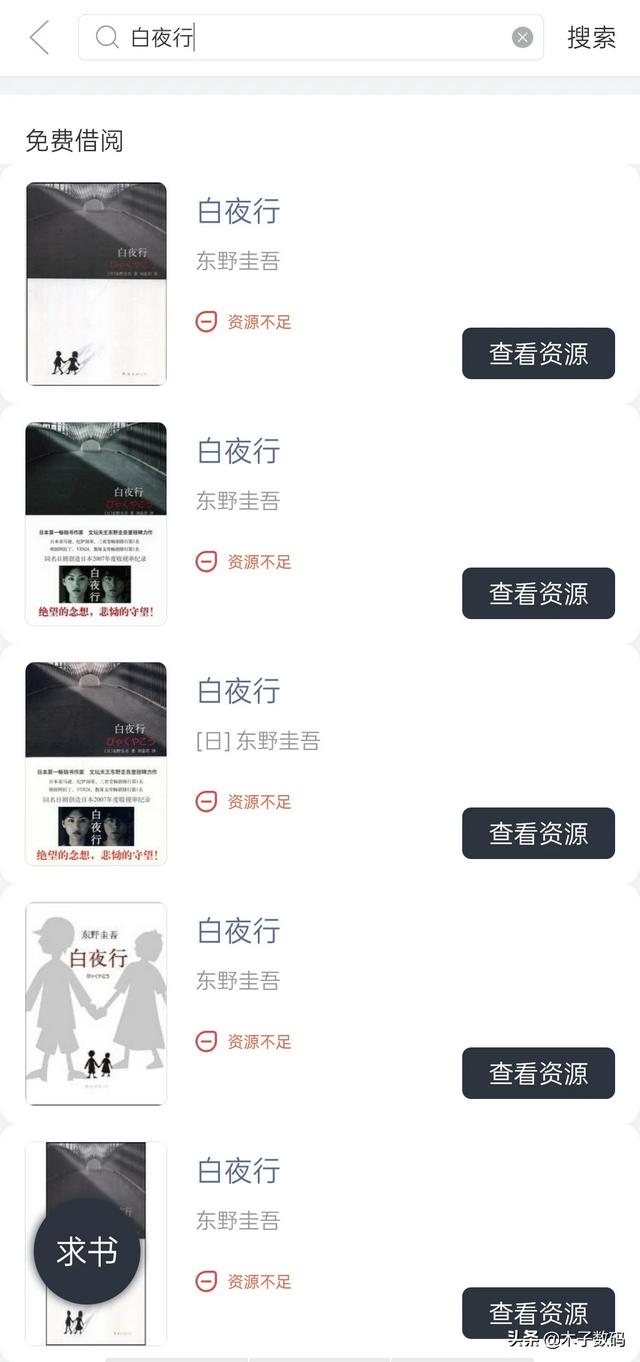
Task: Open the first 白夜行 book cover
Action: coord(96,284)
